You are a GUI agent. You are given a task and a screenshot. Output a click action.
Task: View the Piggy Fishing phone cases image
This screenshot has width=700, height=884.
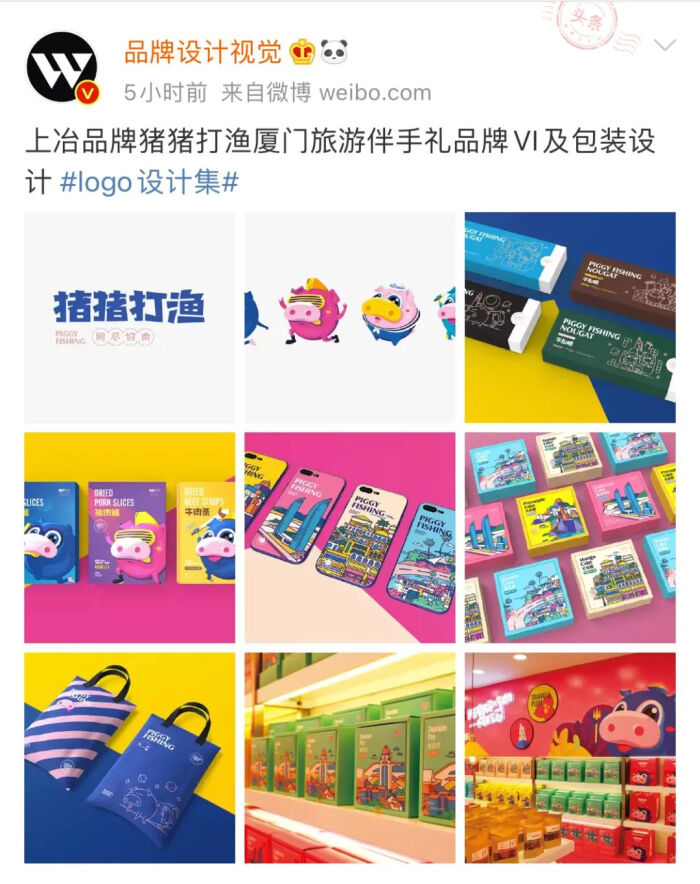click(x=350, y=537)
